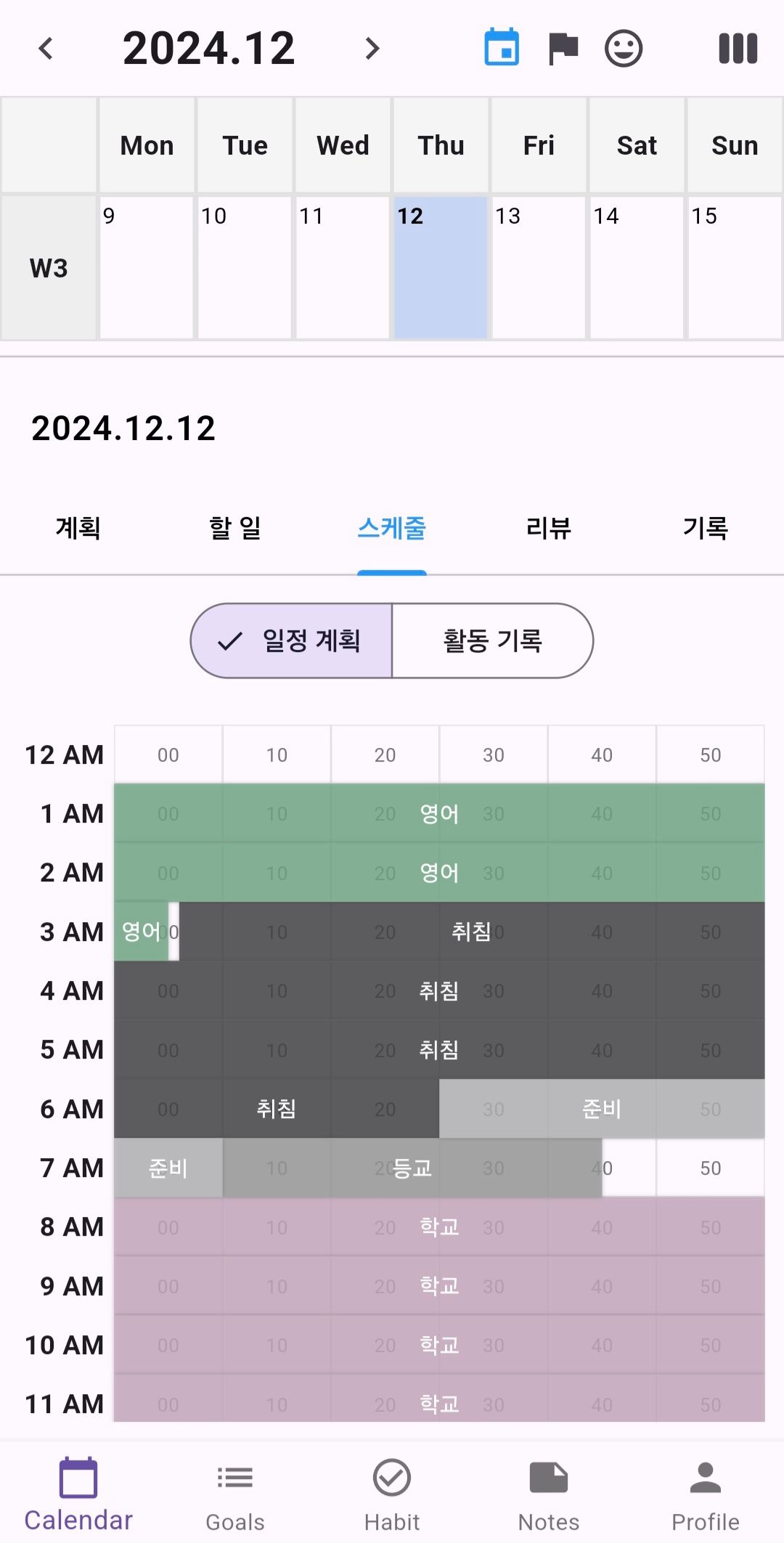Image resolution: width=784 pixels, height=1543 pixels.
Task: Jump to today via calendar icon
Action: coord(502,48)
